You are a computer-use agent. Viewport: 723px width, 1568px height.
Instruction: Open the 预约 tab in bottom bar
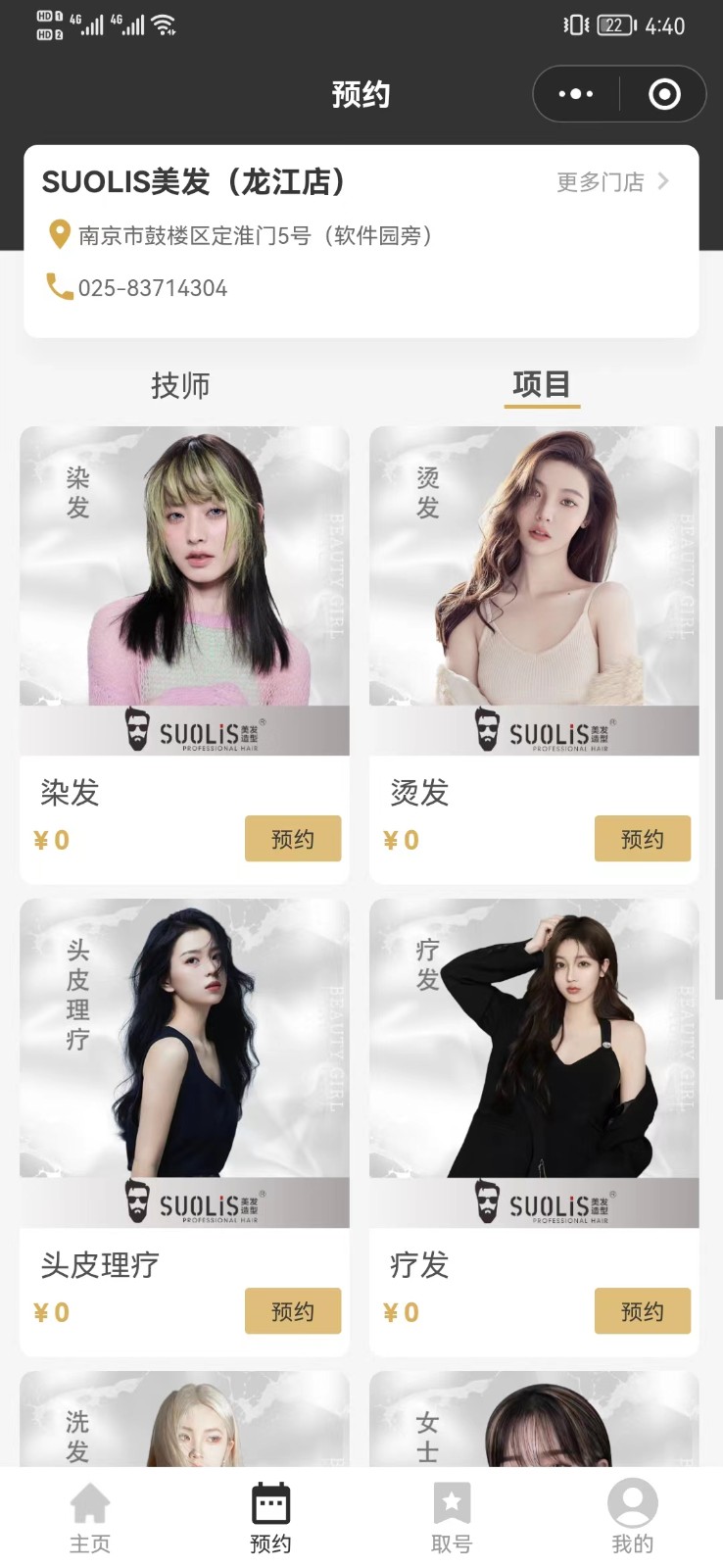click(270, 1519)
